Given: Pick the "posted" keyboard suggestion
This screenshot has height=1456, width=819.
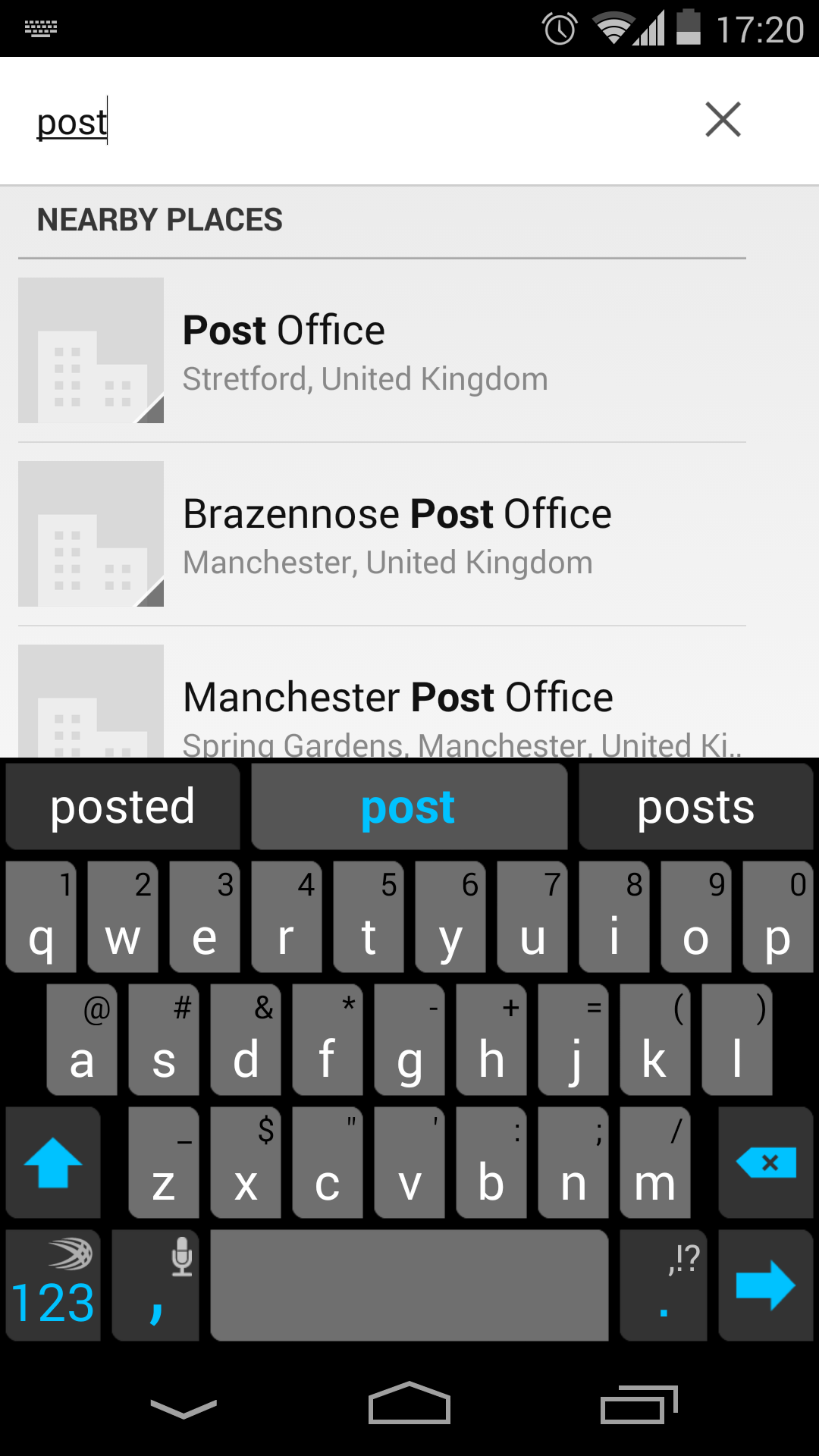Looking at the screenshot, I should coord(123,806).
